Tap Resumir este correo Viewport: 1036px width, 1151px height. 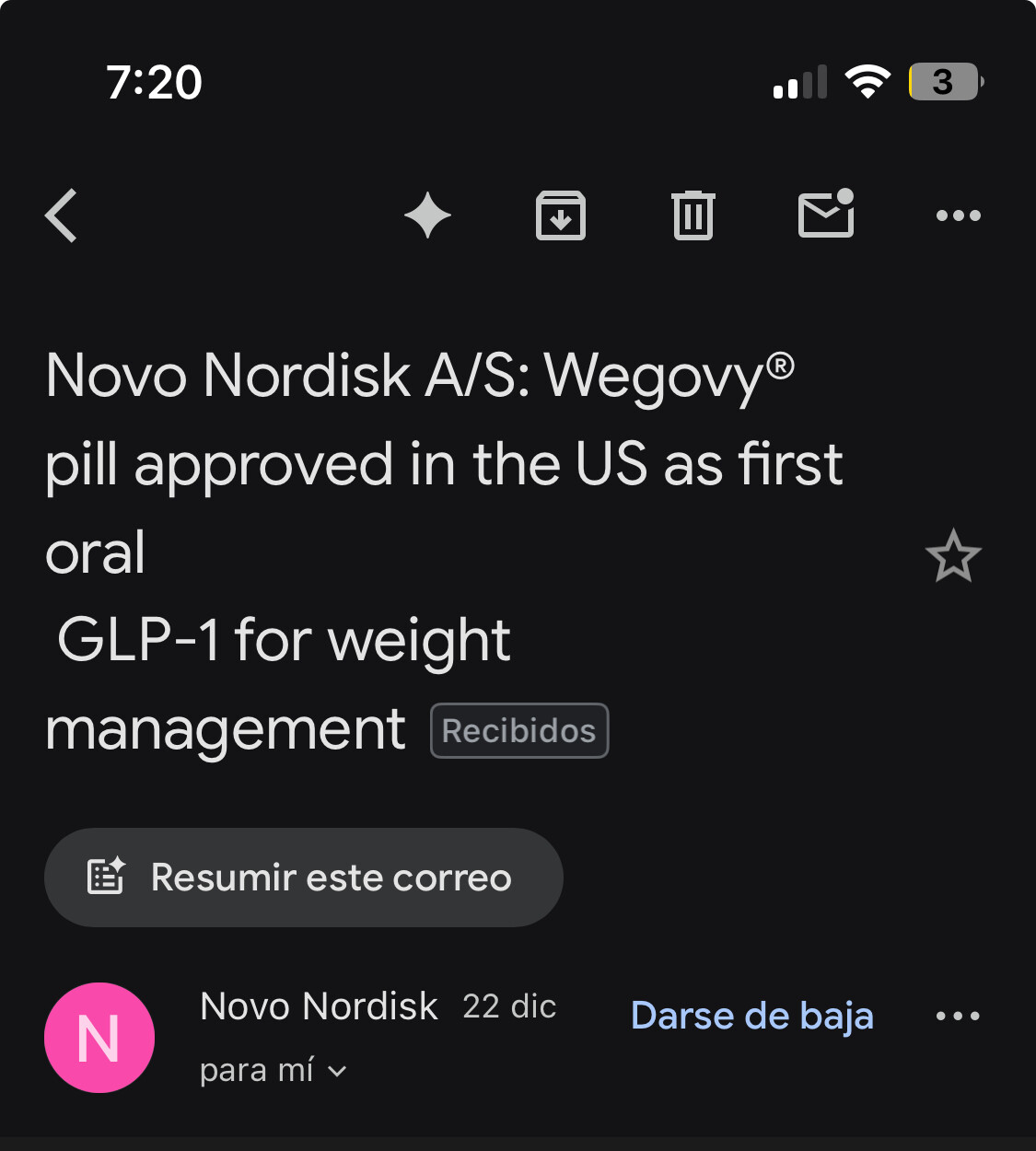click(x=304, y=878)
